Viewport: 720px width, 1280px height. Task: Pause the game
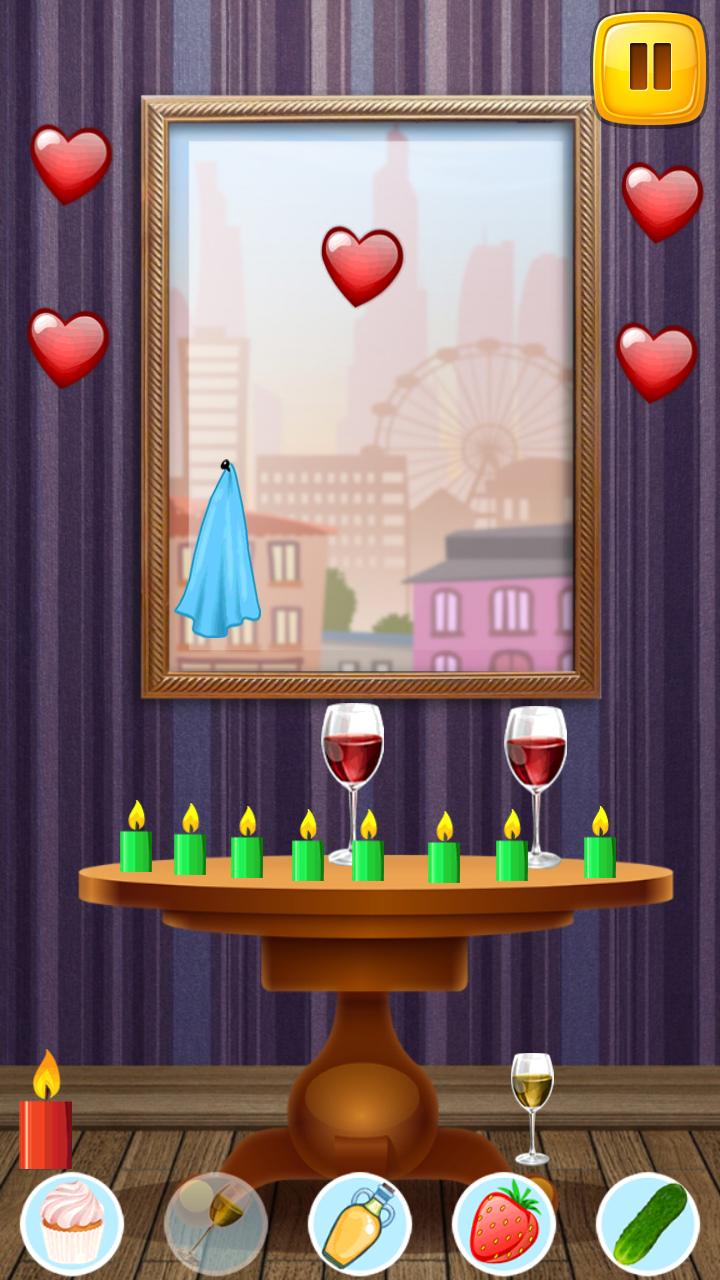point(649,67)
